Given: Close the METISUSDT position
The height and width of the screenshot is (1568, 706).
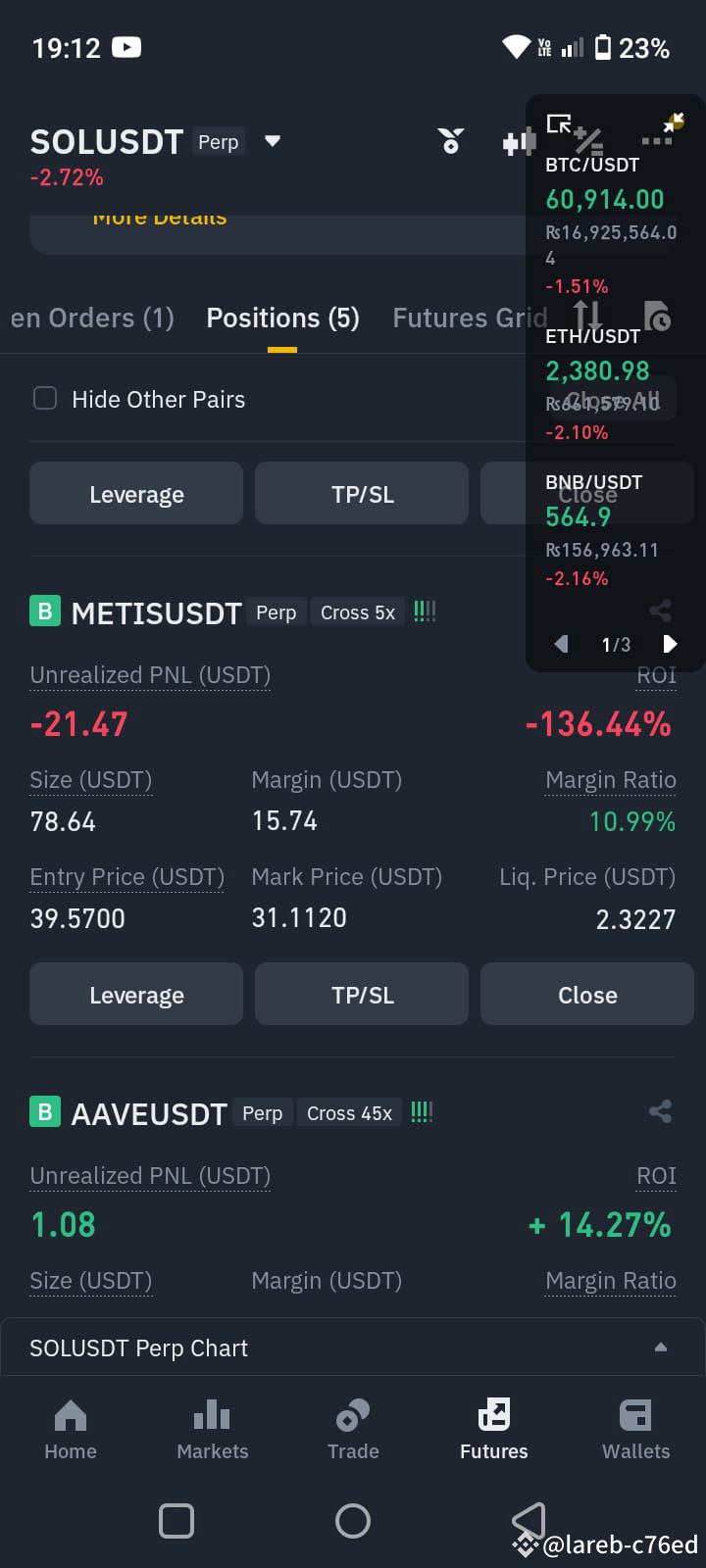Looking at the screenshot, I should [586, 994].
